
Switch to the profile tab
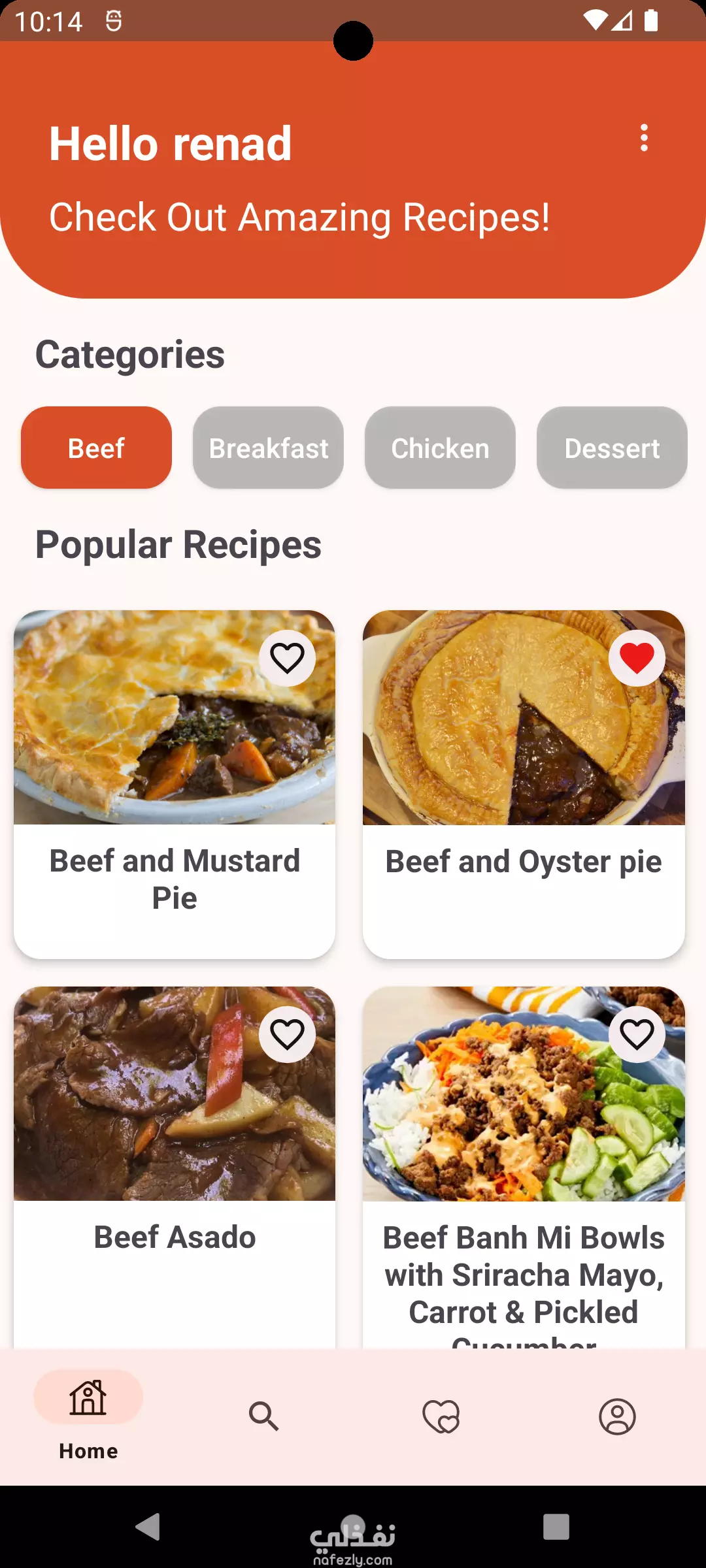(617, 1416)
